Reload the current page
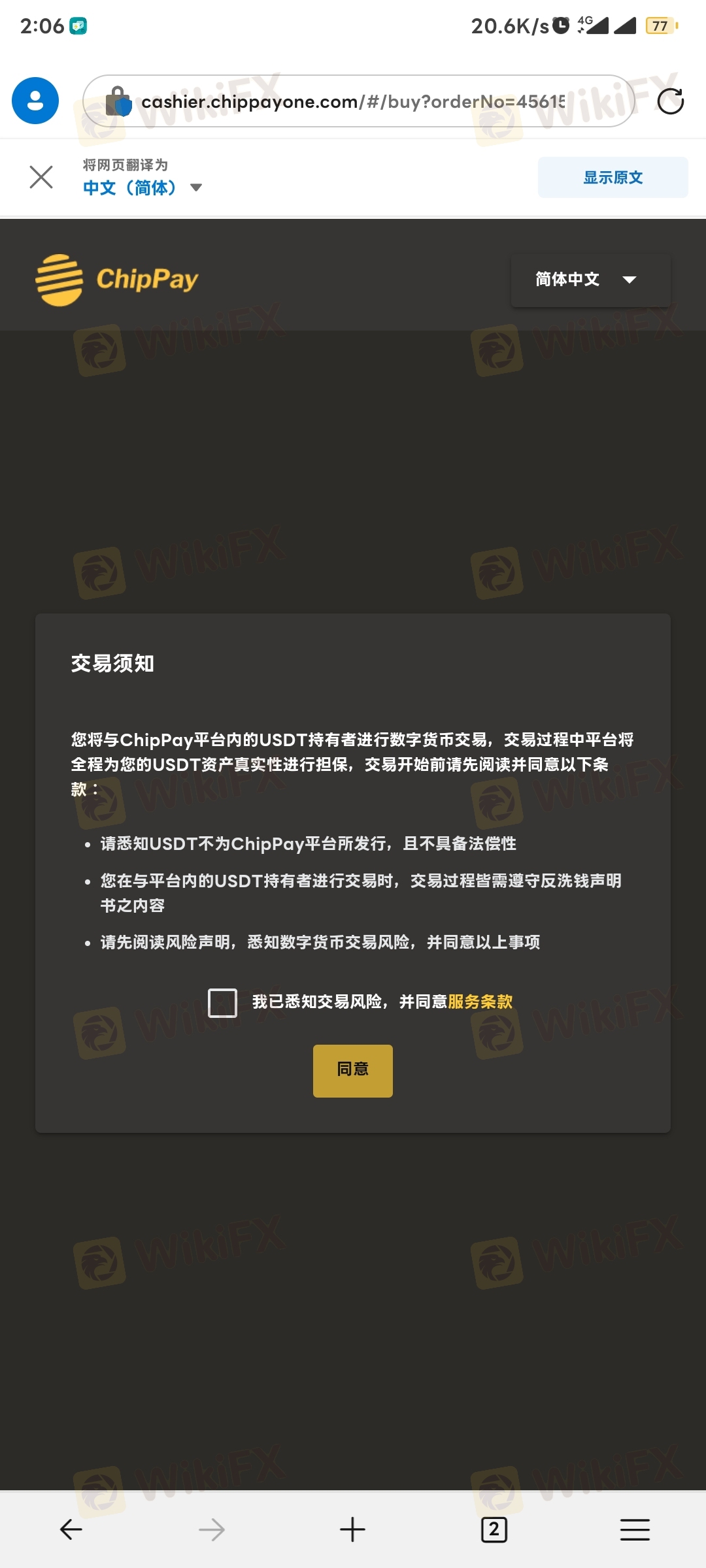This screenshot has width=706, height=1568. tap(670, 101)
